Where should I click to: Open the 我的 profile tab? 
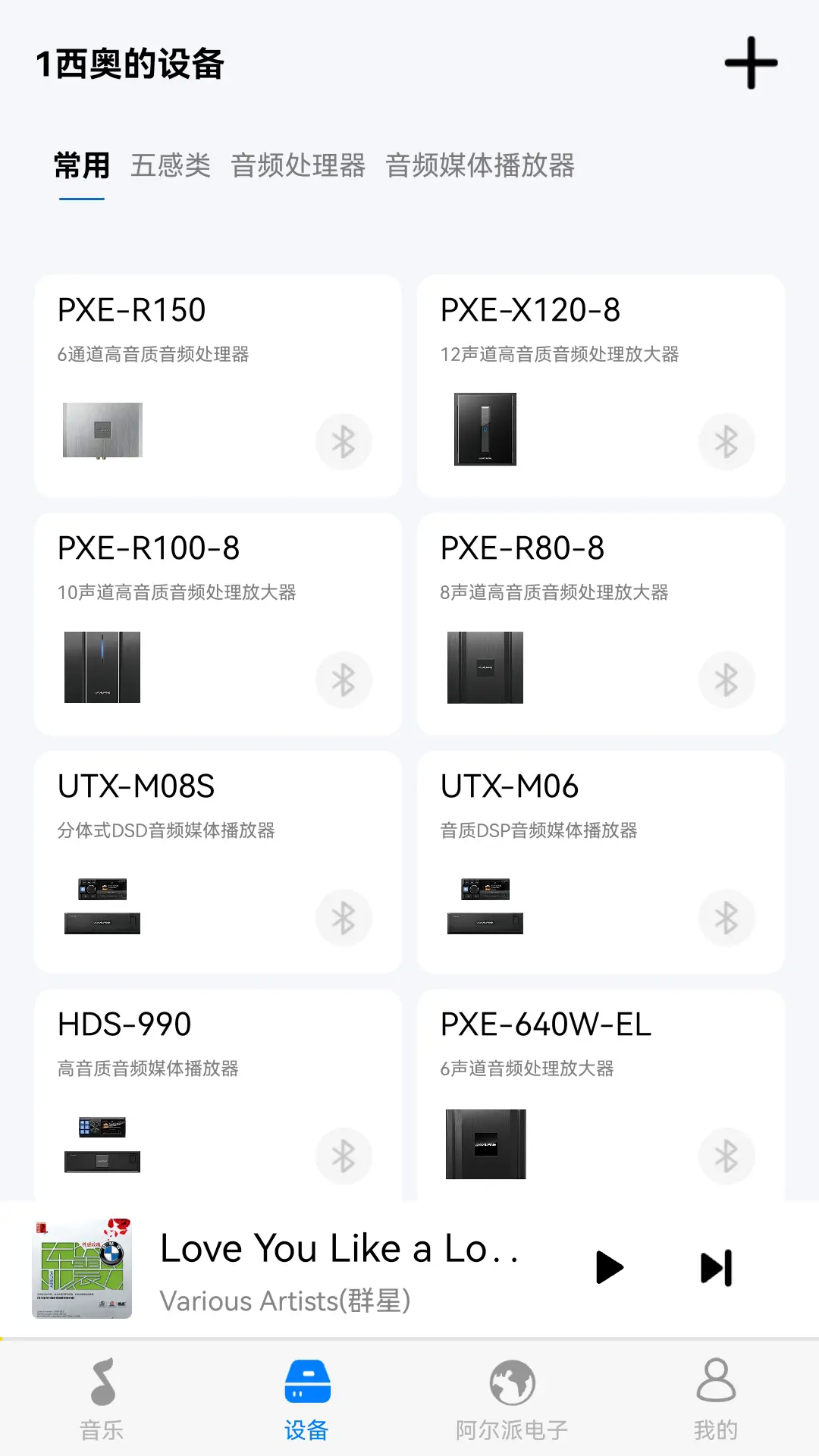715,1400
